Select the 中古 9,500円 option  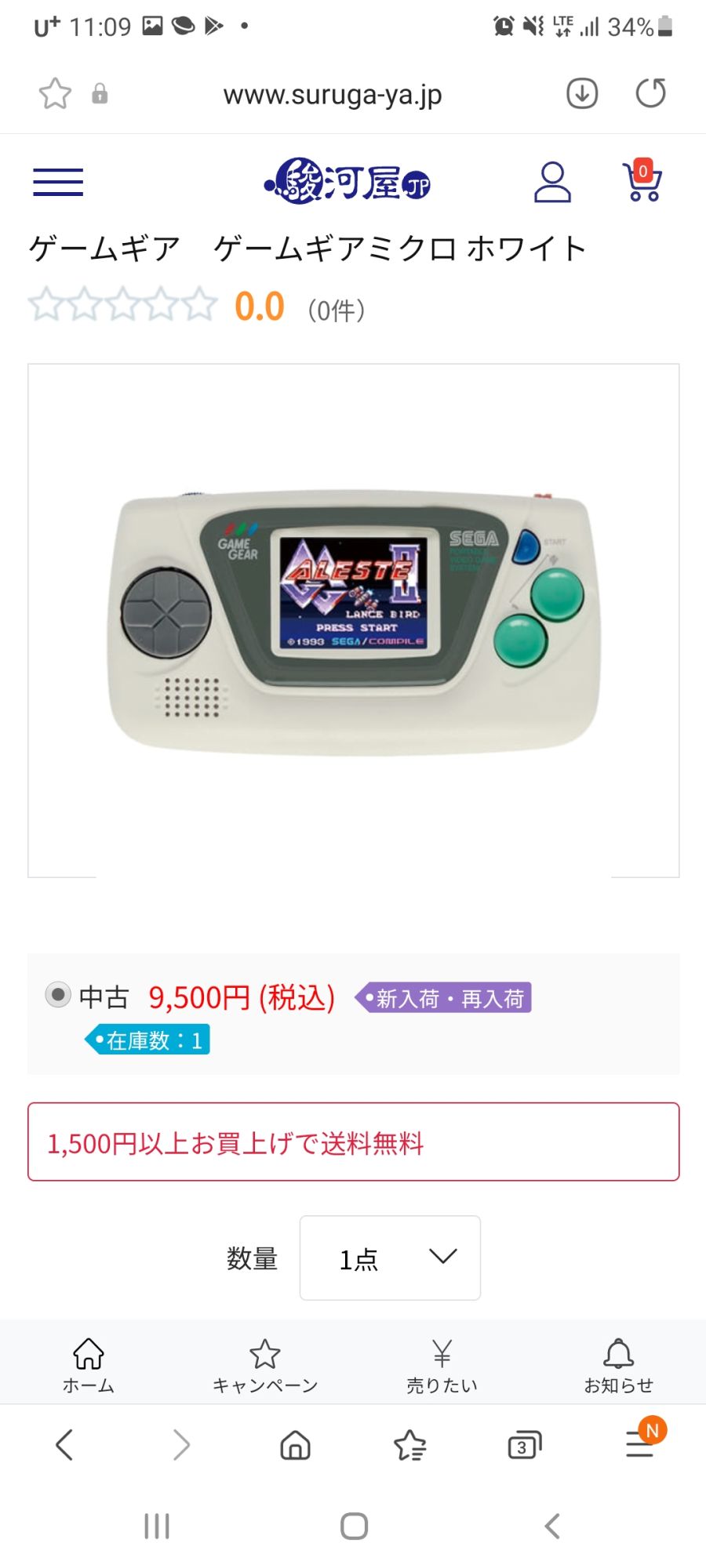(x=57, y=995)
